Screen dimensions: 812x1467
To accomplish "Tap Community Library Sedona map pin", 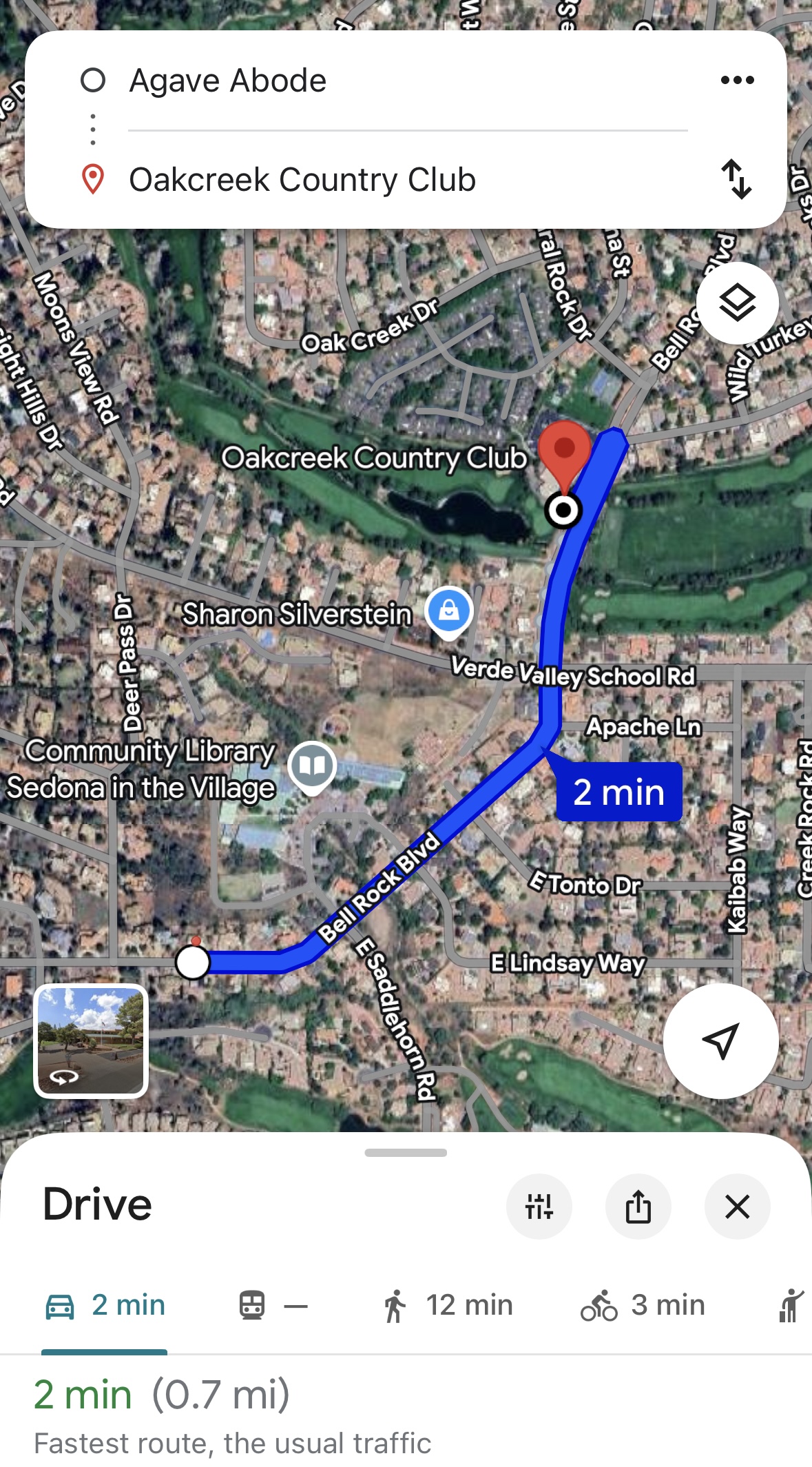I will click(x=312, y=766).
